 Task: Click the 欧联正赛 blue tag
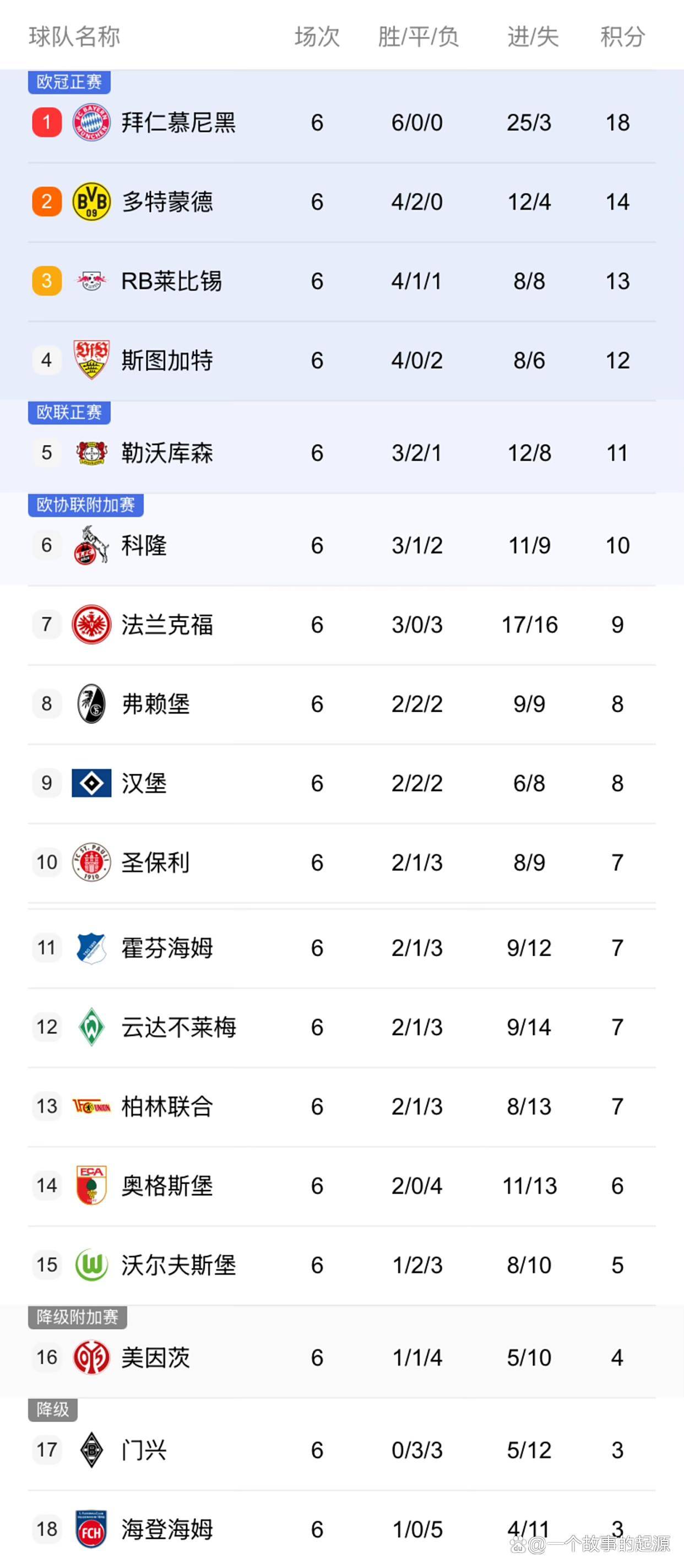(68, 413)
